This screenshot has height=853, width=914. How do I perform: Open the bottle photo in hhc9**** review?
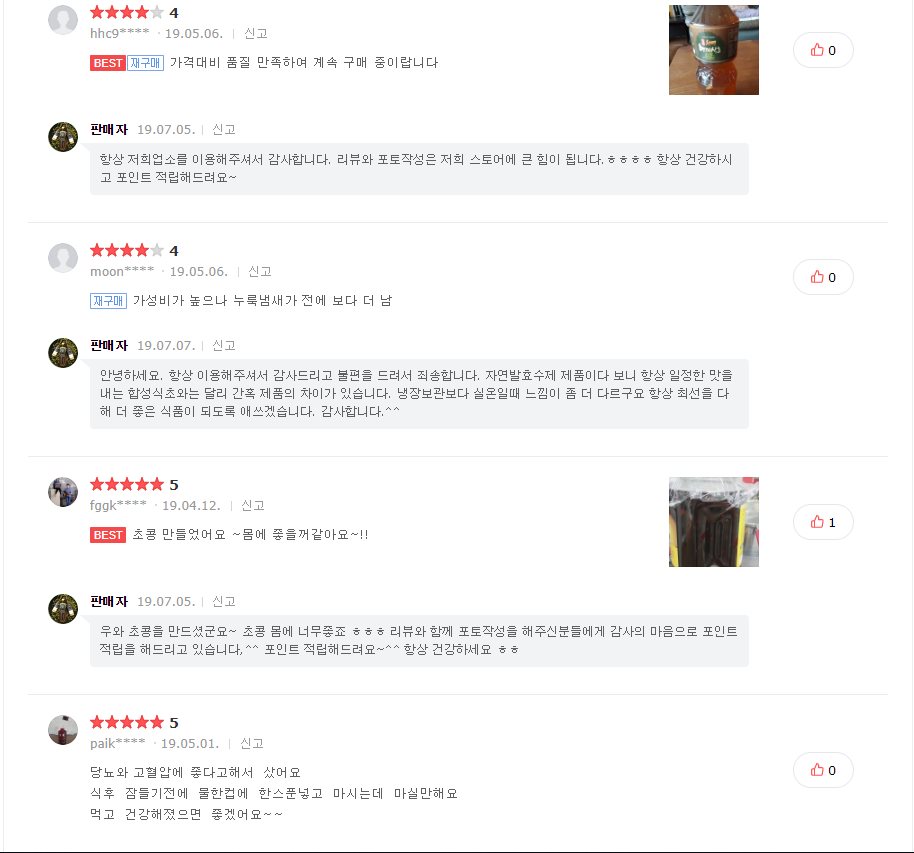[x=713, y=49]
